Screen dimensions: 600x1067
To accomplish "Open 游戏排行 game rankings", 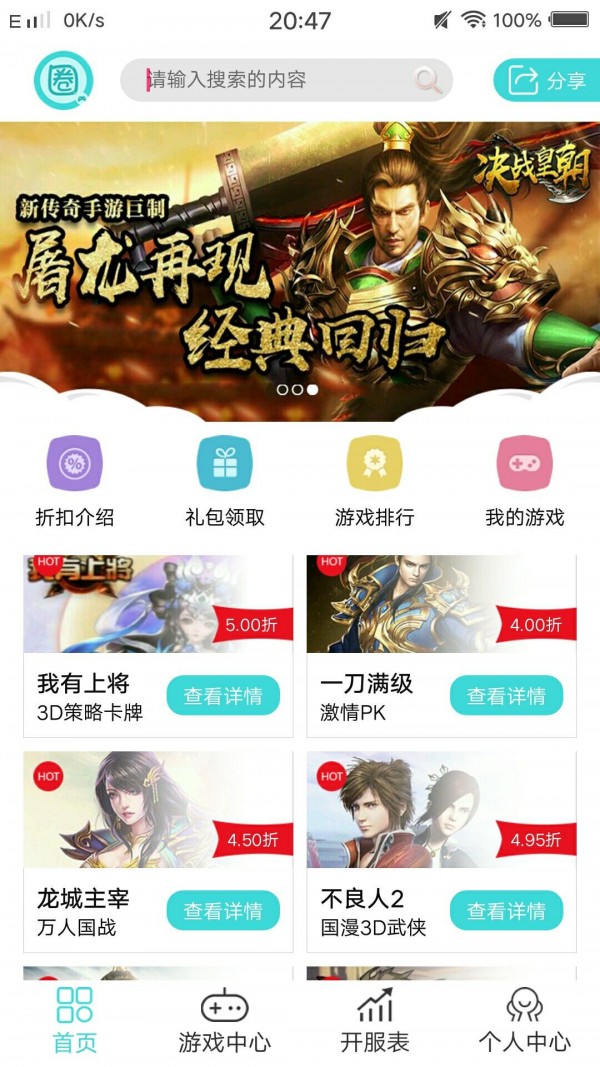I will click(374, 482).
